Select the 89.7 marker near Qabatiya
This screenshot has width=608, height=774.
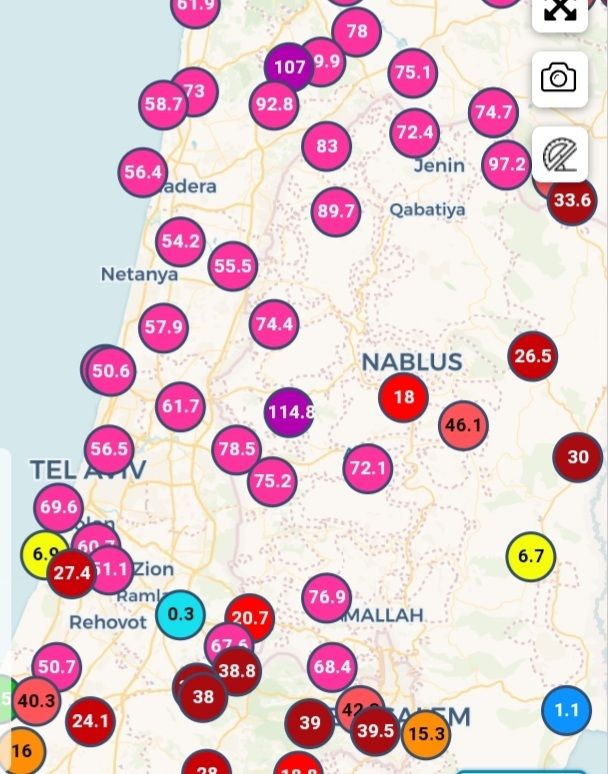point(335,211)
